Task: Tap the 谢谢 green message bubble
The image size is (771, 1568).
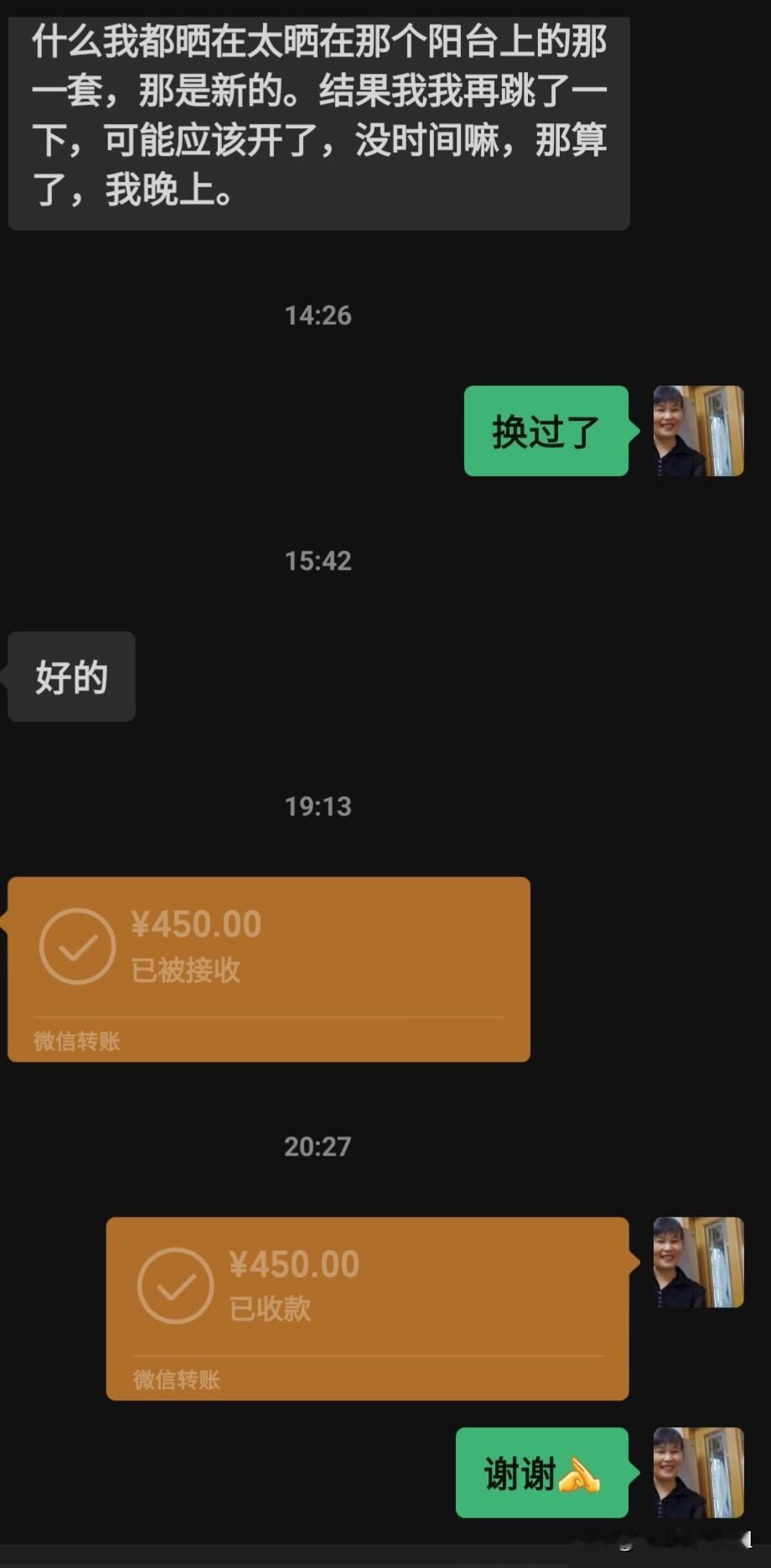Action: (542, 1473)
